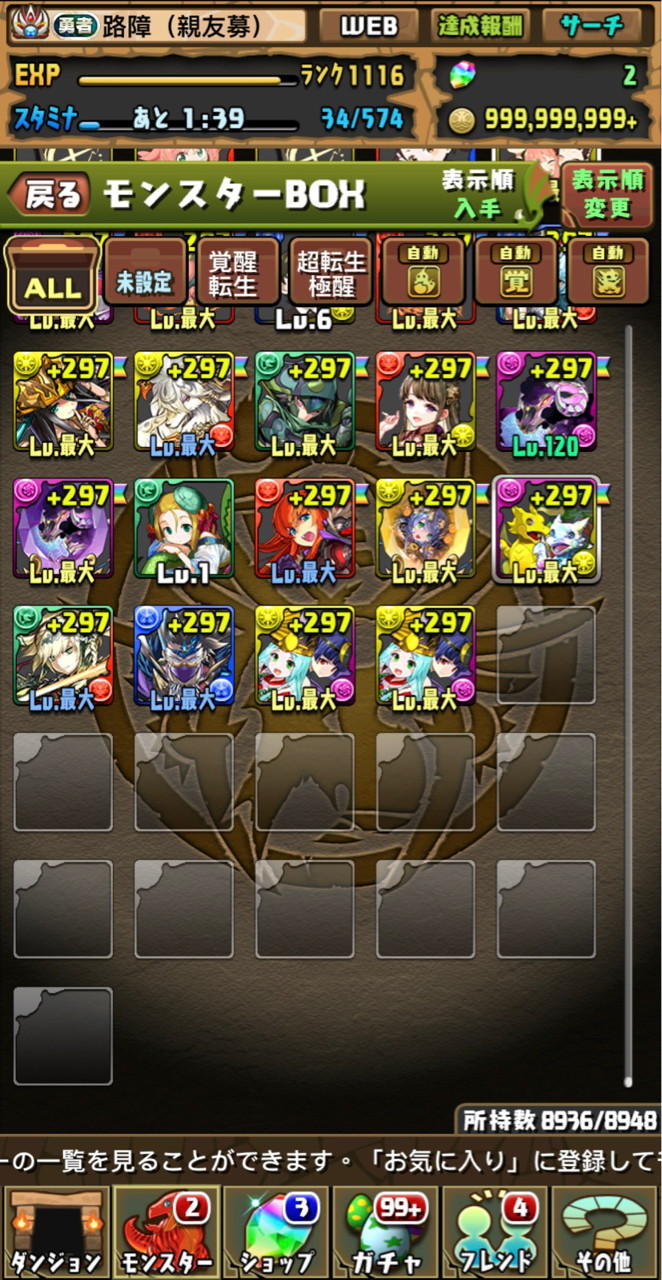Switch to the 覚醒転生 tab
This screenshot has width=662, height=1280.
tap(238, 272)
